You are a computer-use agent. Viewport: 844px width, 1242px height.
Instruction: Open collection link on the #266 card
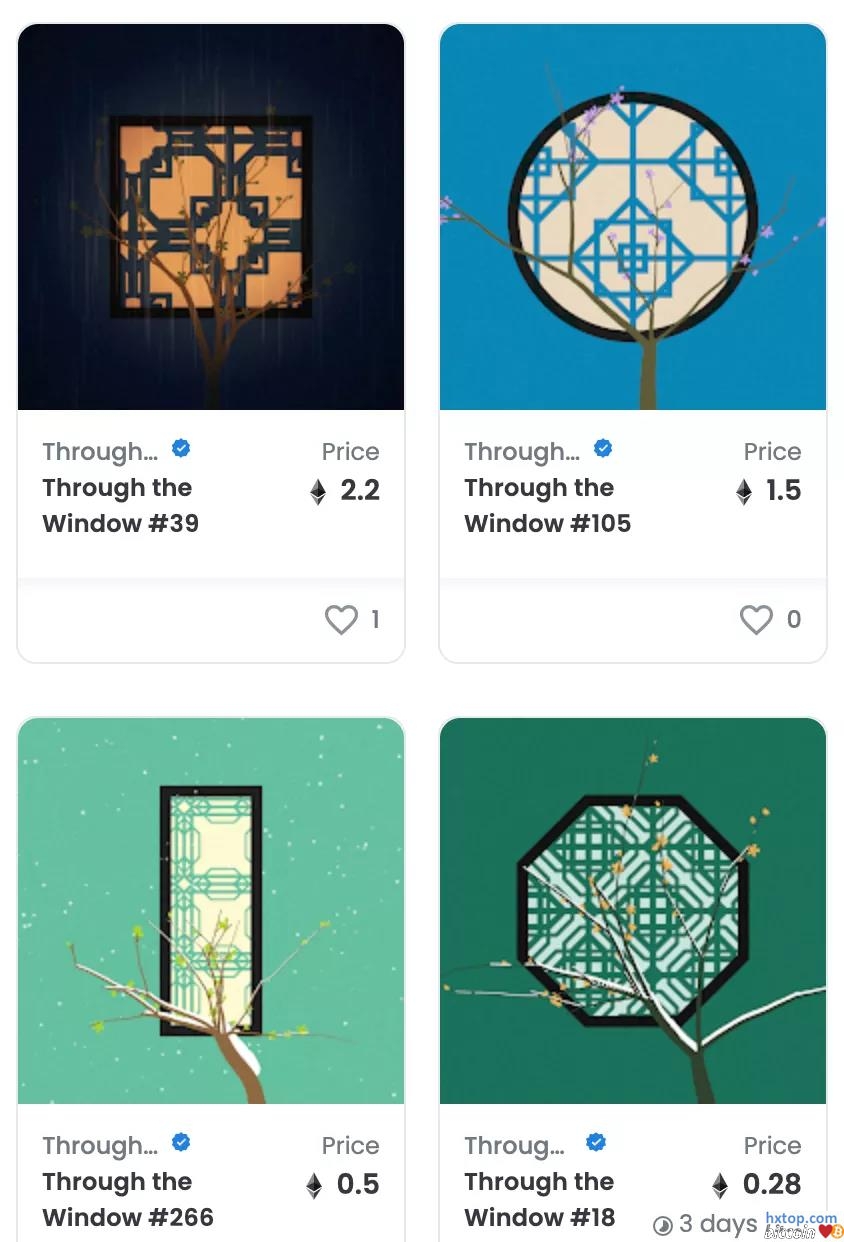pos(100,1146)
